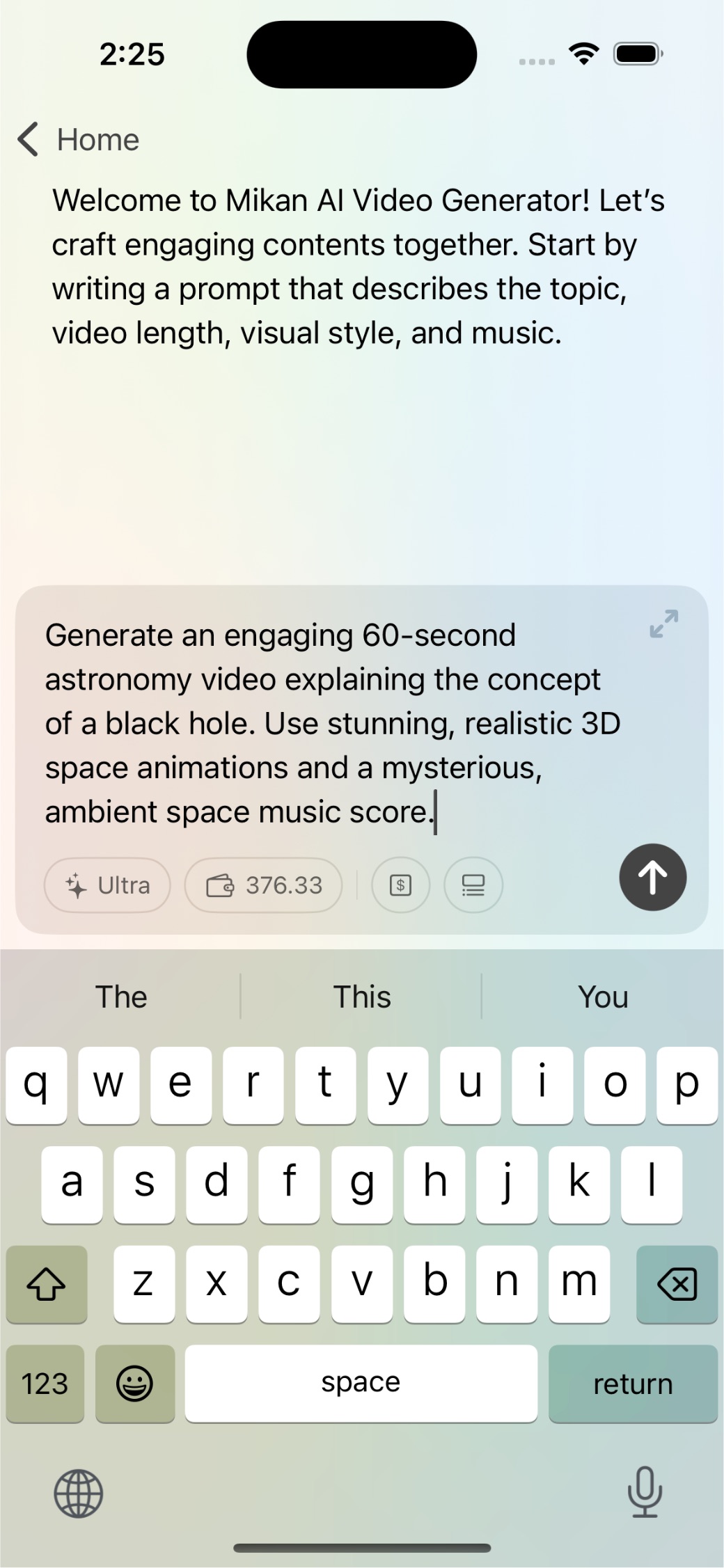Select the predictive suggestion 'This'
This screenshot has width=724, height=1568.
pos(362,997)
